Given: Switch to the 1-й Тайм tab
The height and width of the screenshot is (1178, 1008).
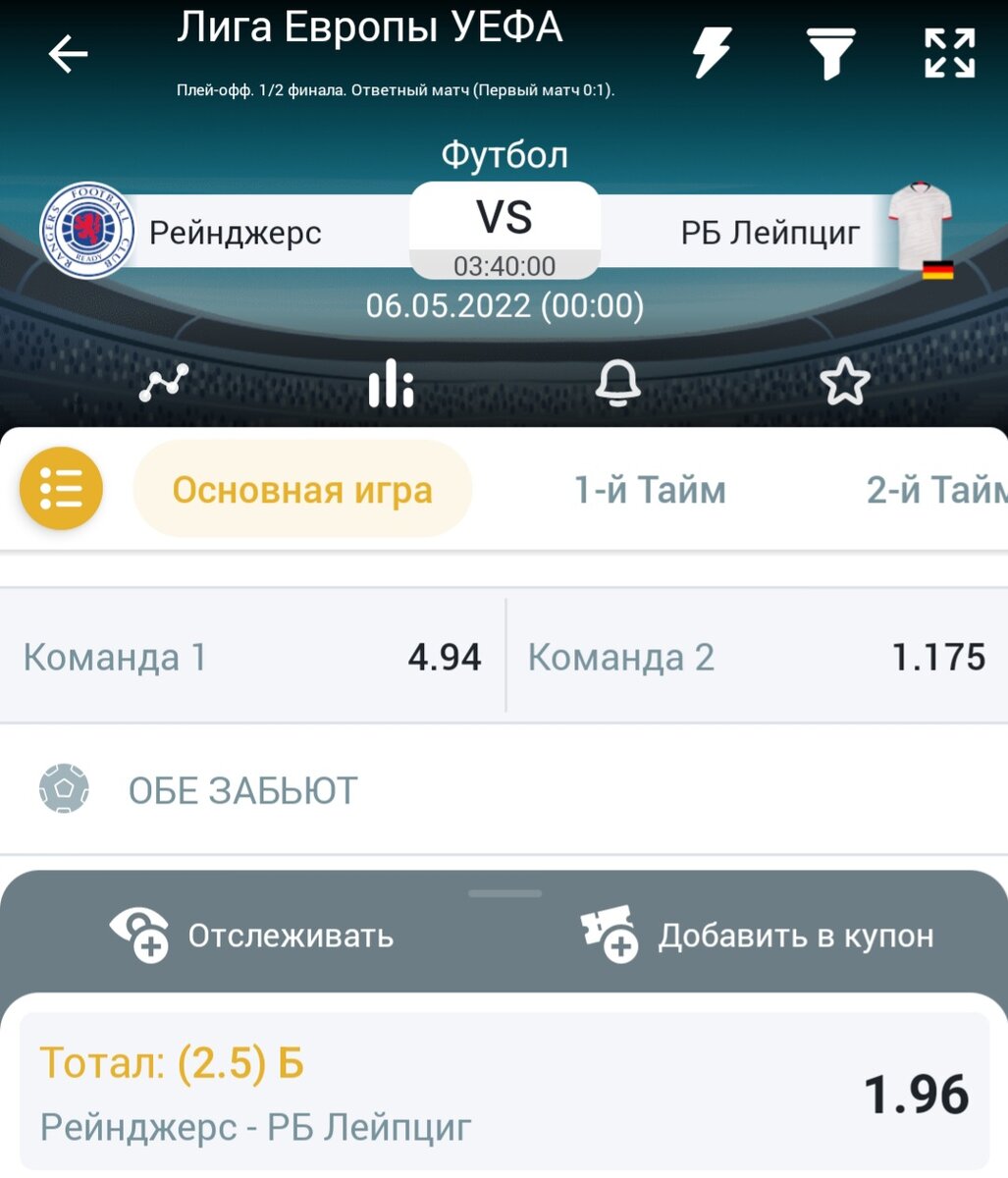Looking at the screenshot, I should [x=650, y=489].
